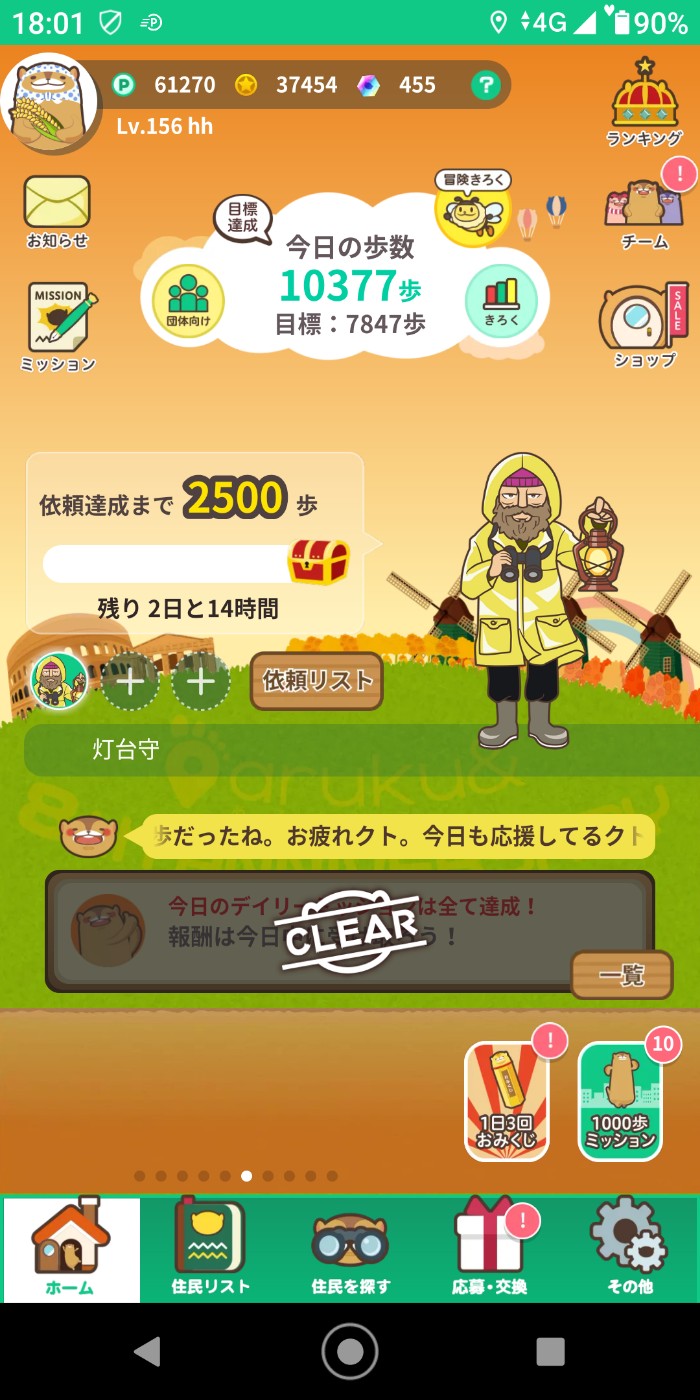Switch to the 住民を探す tab

pos(350,1249)
